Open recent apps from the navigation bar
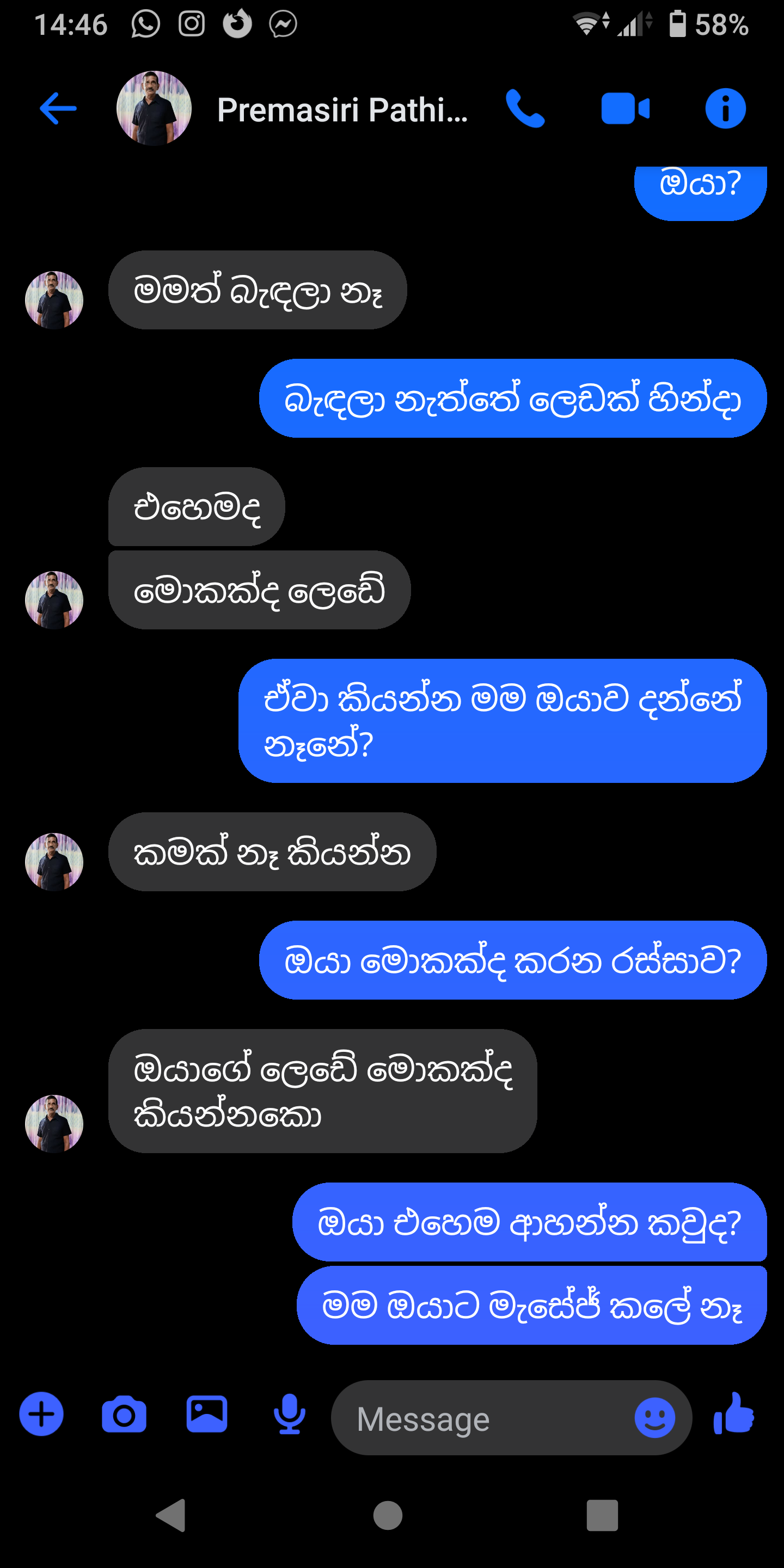The width and height of the screenshot is (784, 1568). 602,1515
